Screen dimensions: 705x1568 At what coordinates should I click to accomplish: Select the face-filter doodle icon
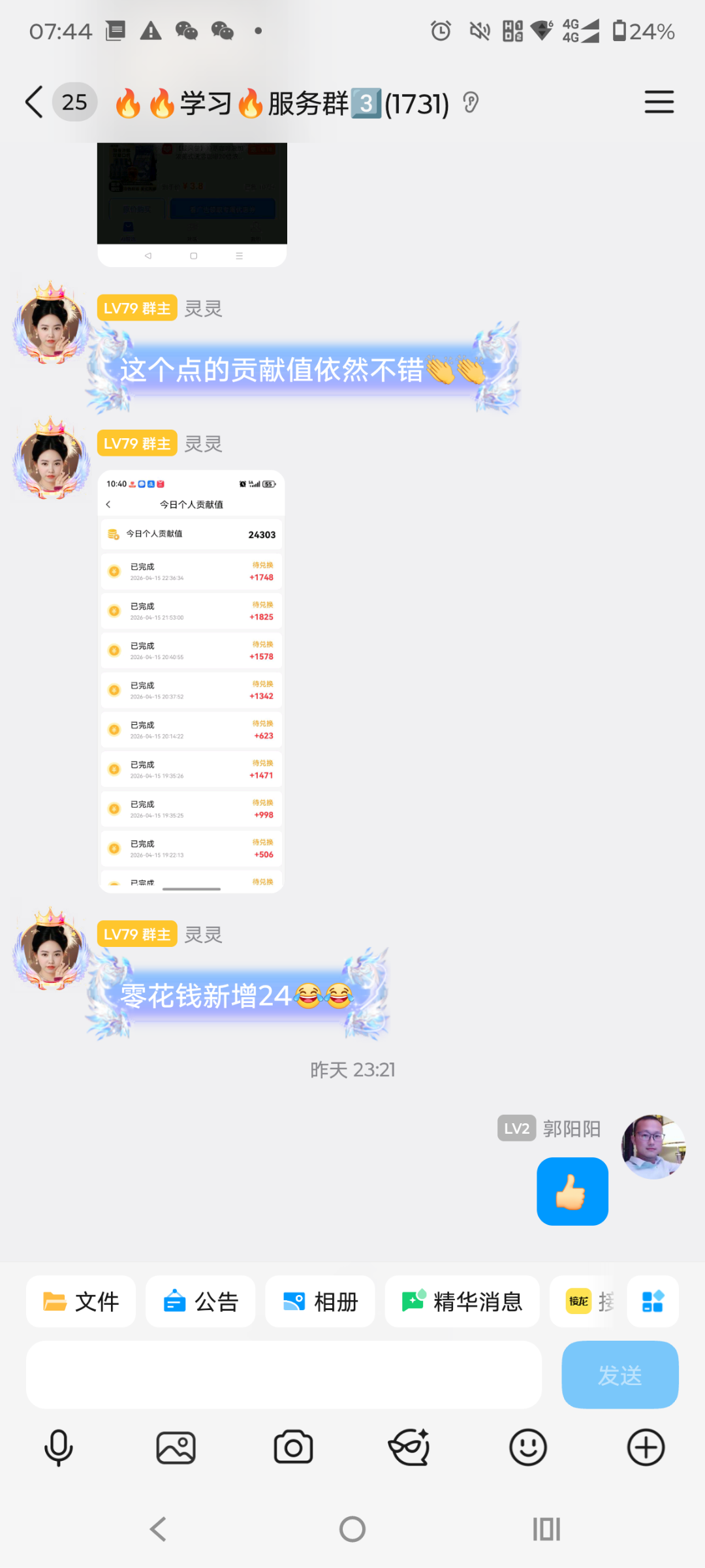411,1447
